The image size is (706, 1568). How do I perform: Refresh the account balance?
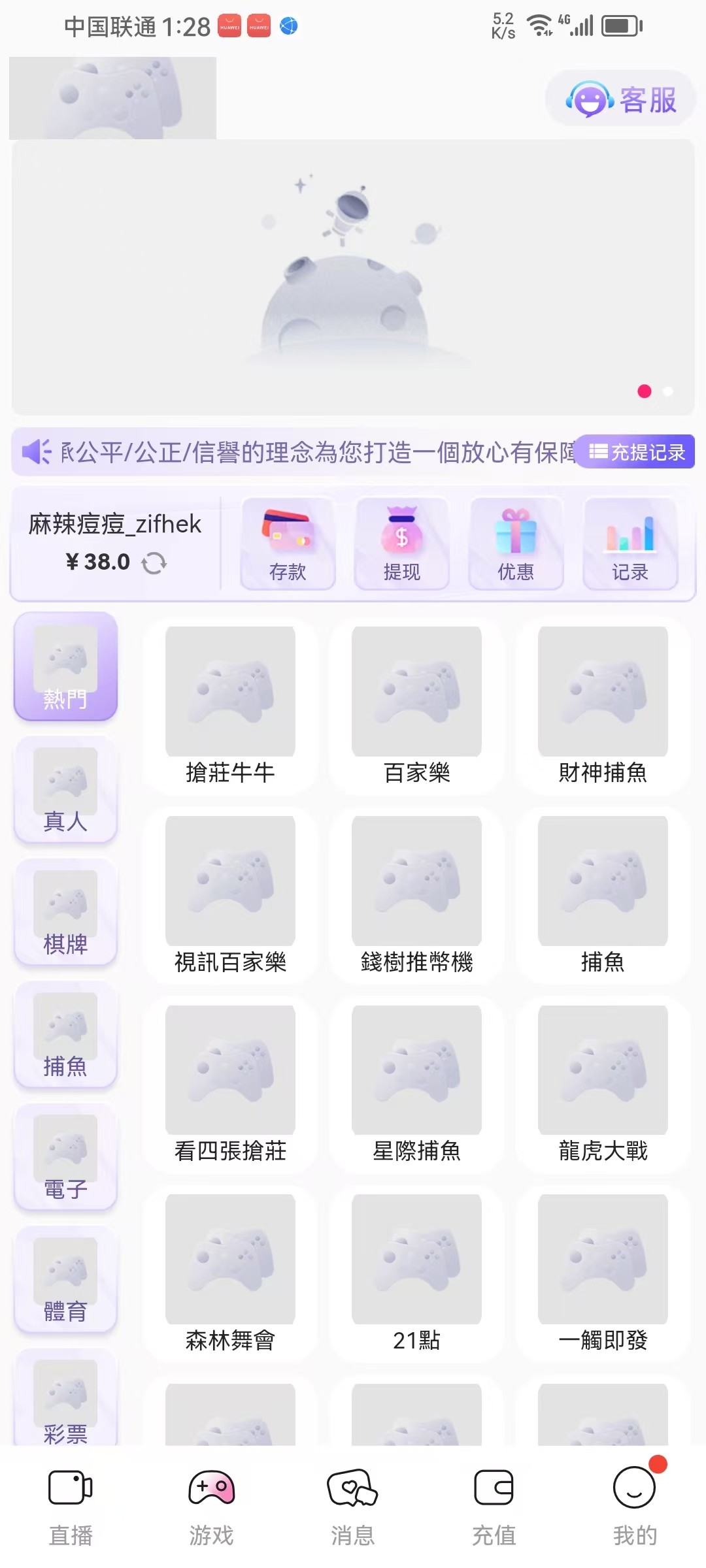(154, 563)
